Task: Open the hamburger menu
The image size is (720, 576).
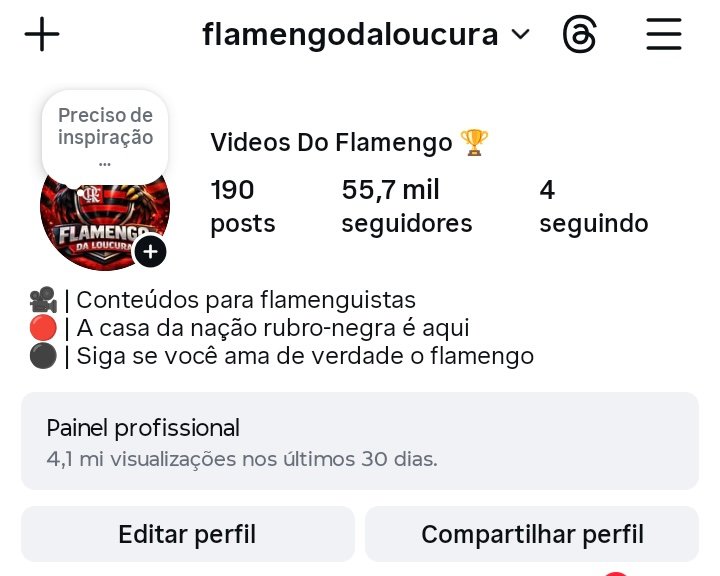Action: click(x=663, y=35)
